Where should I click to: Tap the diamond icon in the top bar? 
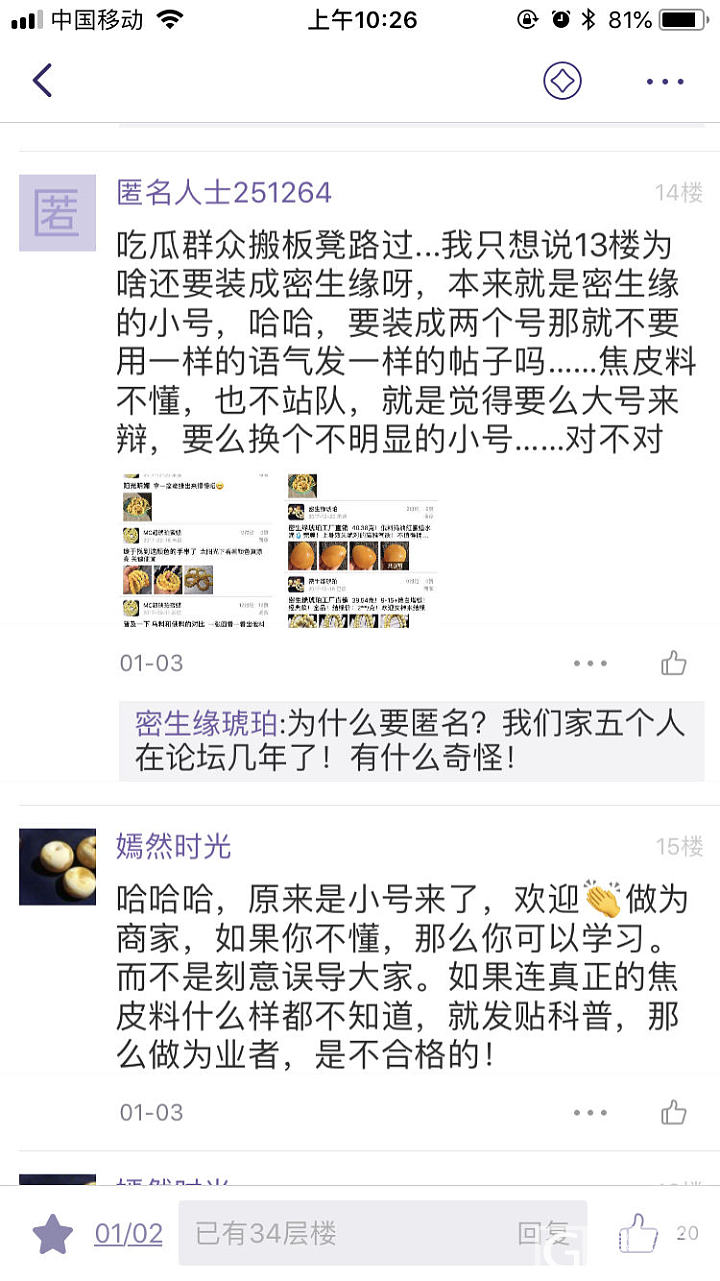pyautogui.click(x=562, y=81)
